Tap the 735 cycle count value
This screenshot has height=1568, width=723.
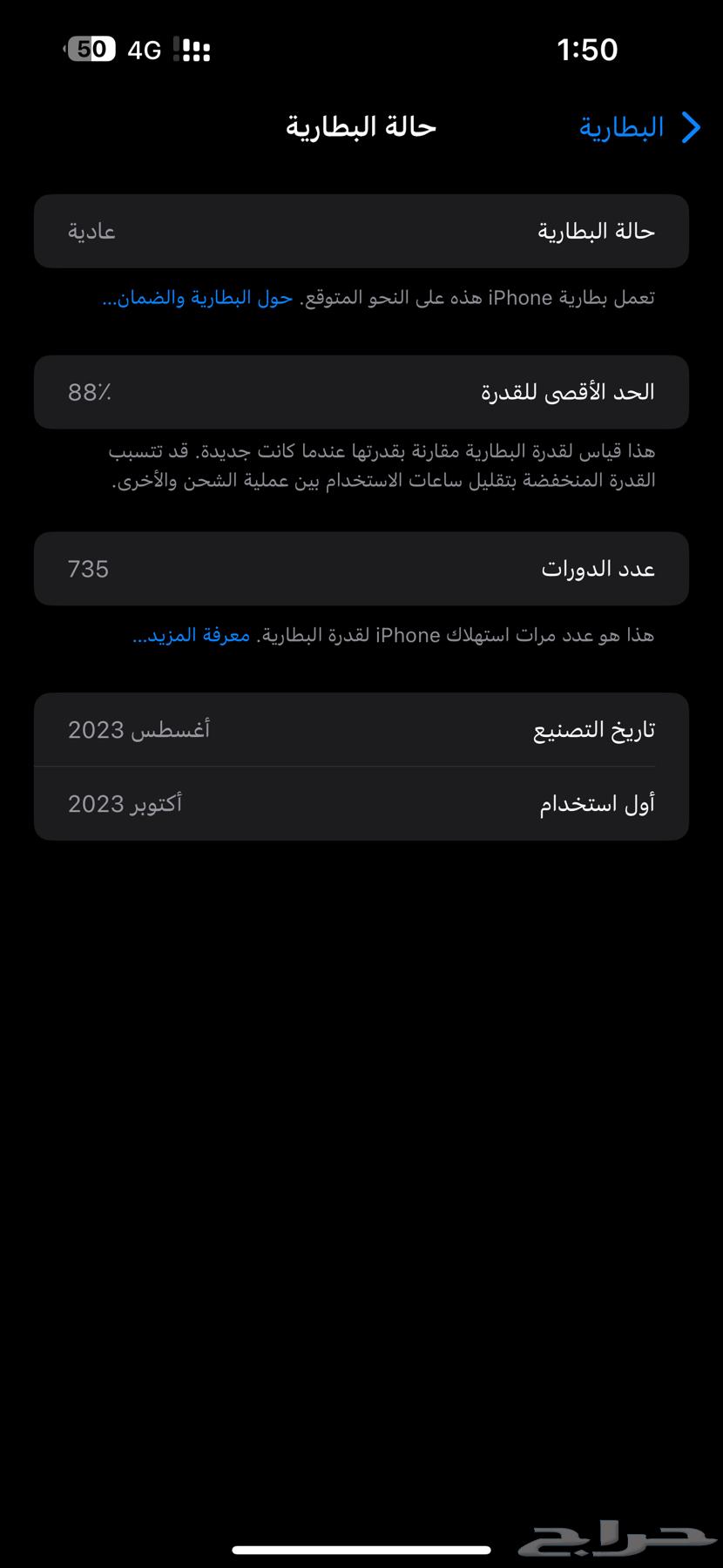pos(87,568)
